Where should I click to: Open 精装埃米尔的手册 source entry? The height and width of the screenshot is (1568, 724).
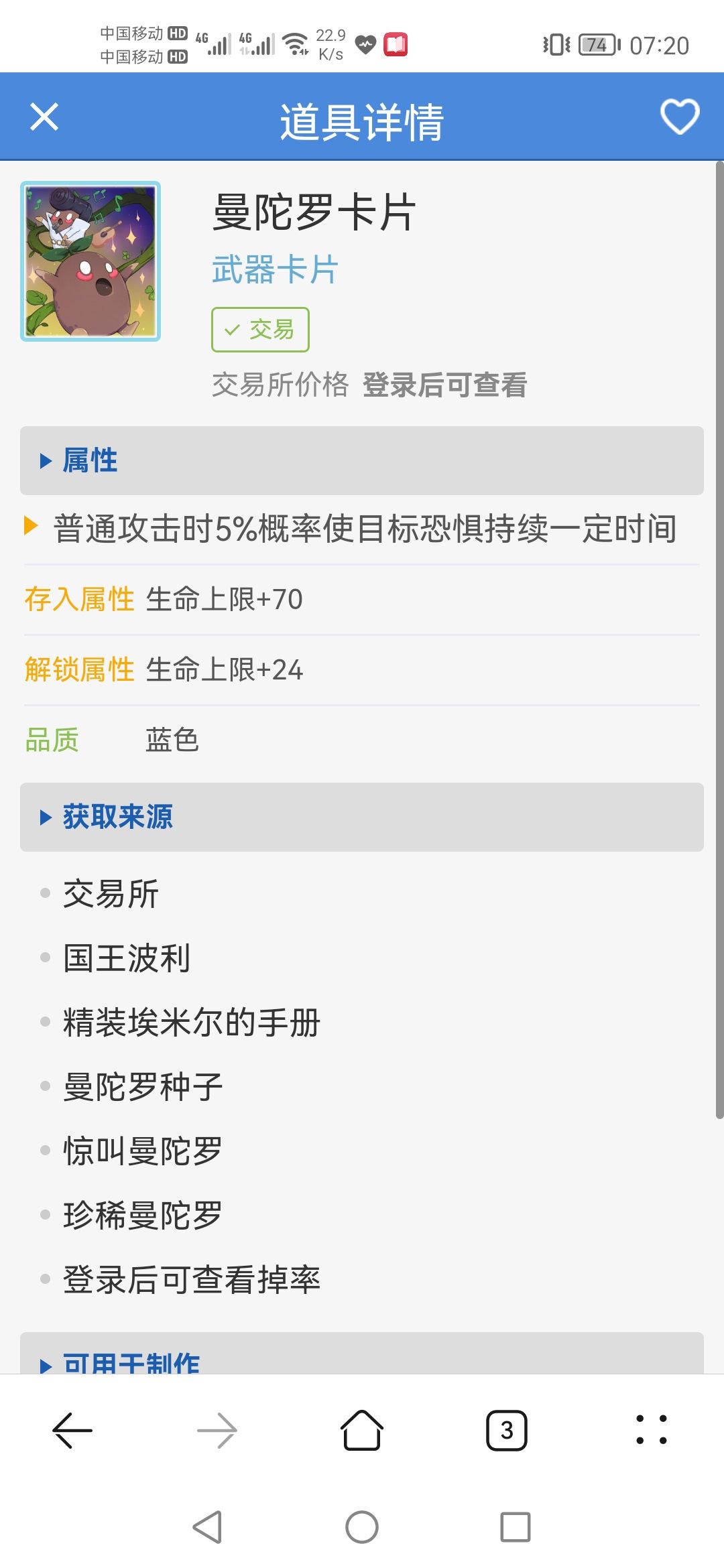(191, 1023)
